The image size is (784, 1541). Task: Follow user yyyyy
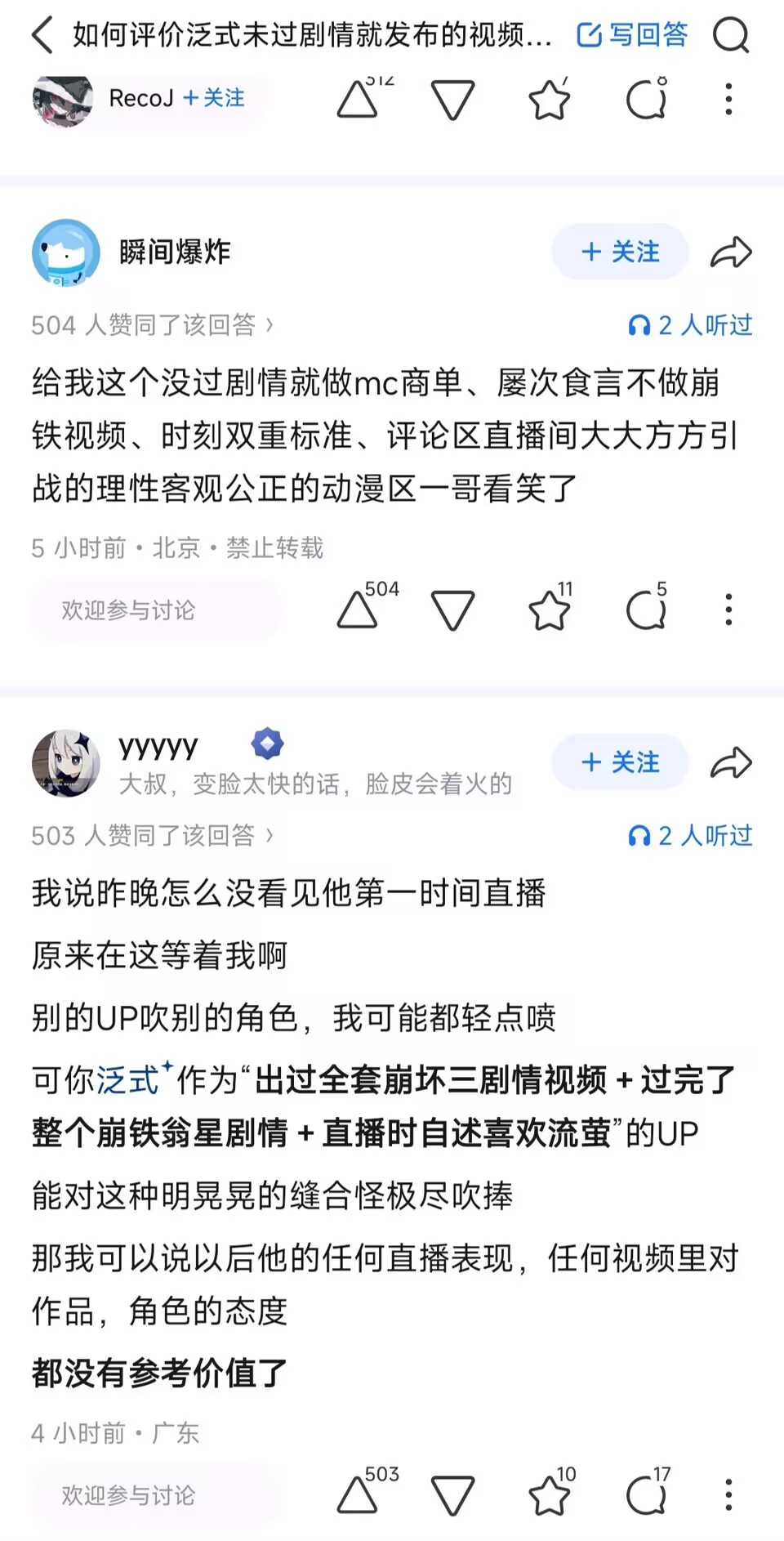[x=620, y=762]
